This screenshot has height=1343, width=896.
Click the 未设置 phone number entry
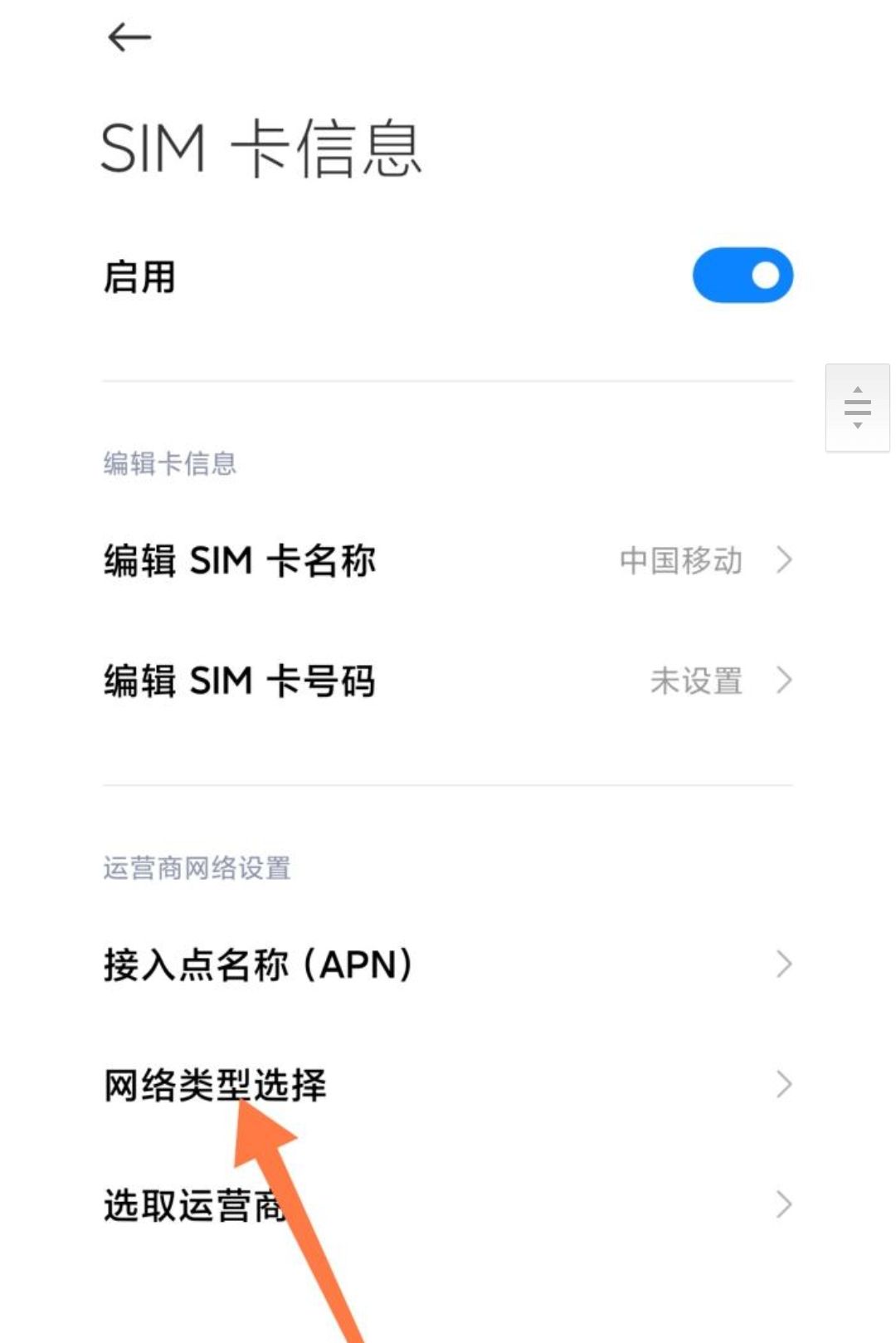click(x=697, y=681)
